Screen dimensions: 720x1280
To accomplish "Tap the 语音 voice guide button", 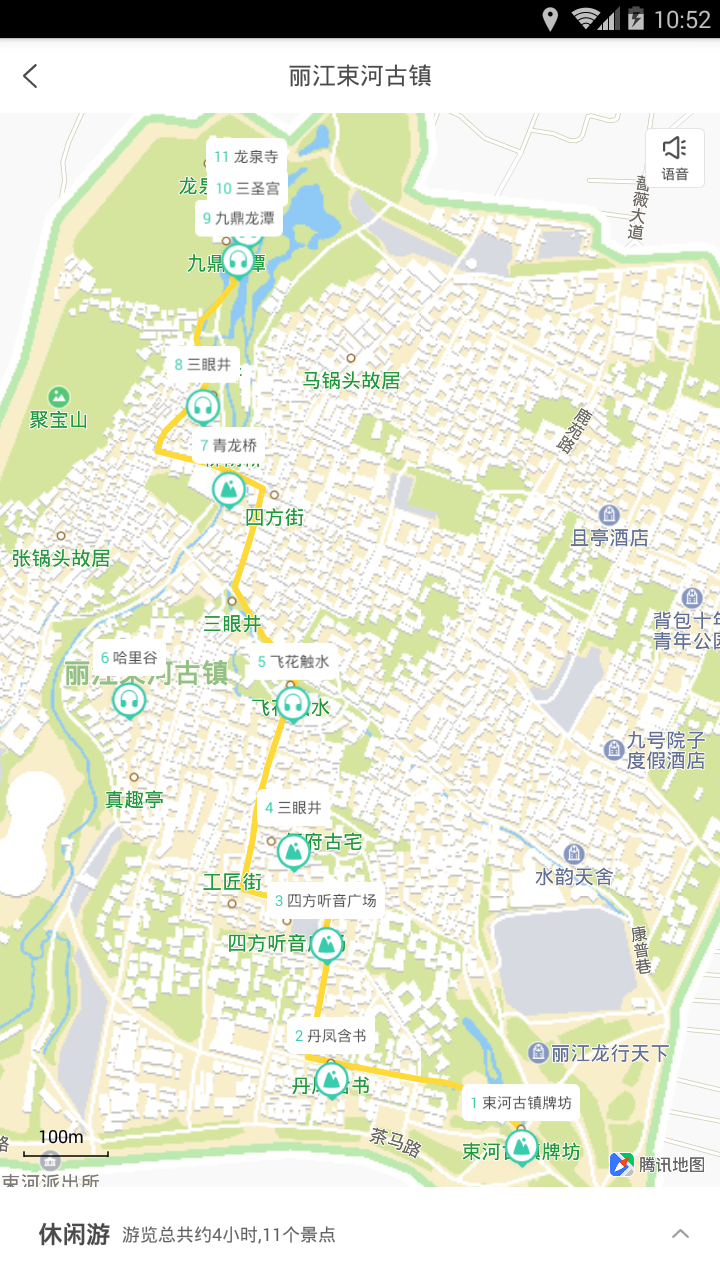I will (675, 158).
